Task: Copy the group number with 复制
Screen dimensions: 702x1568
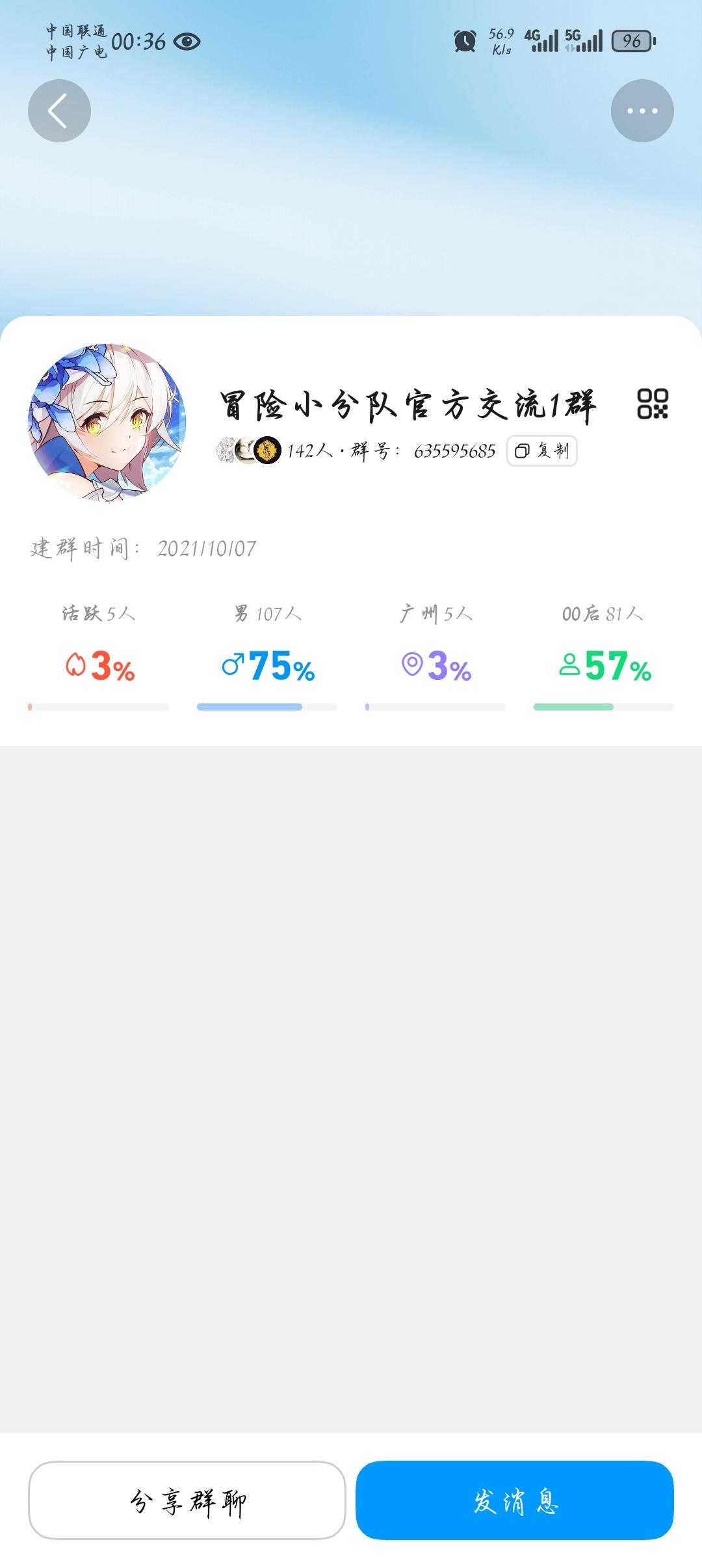Action: 541,451
